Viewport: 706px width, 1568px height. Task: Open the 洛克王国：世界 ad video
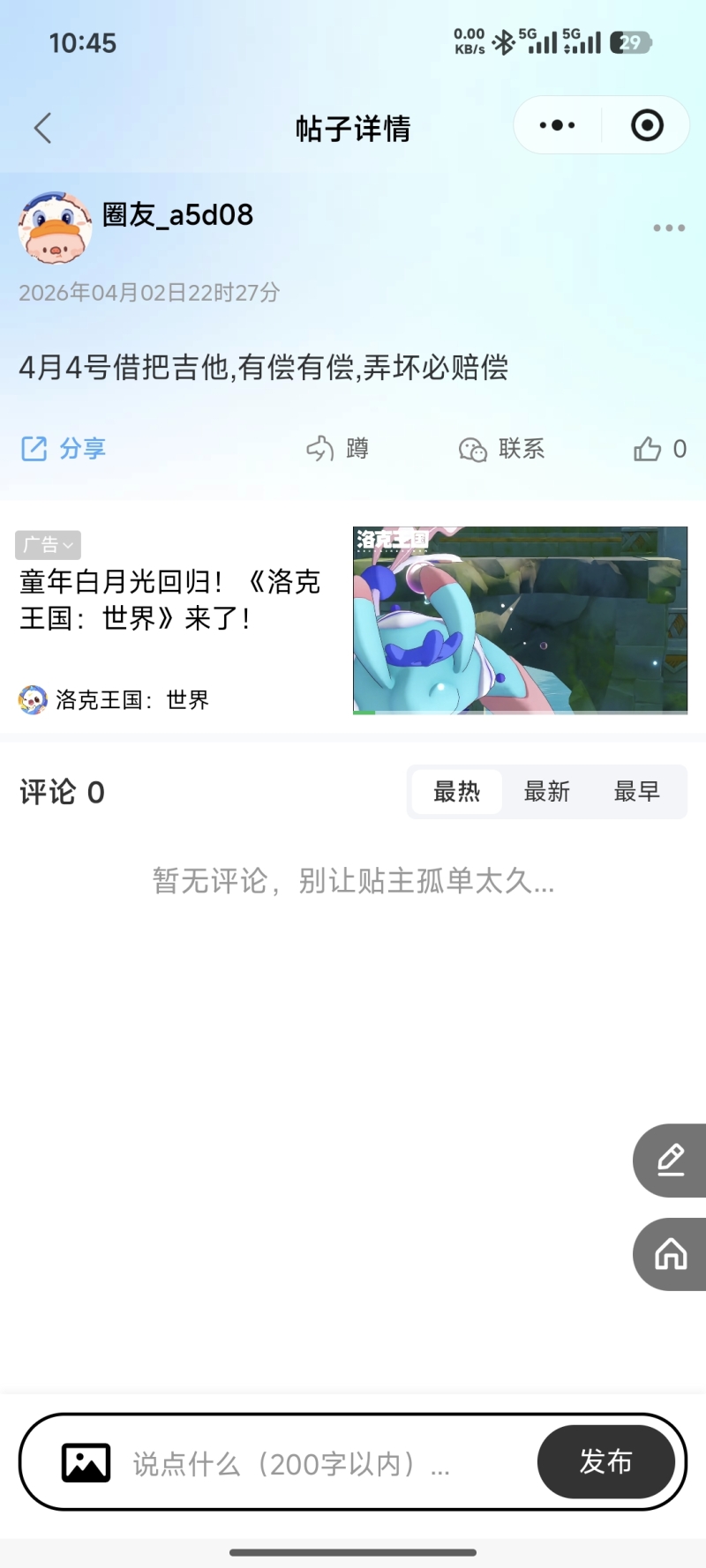[x=520, y=620]
